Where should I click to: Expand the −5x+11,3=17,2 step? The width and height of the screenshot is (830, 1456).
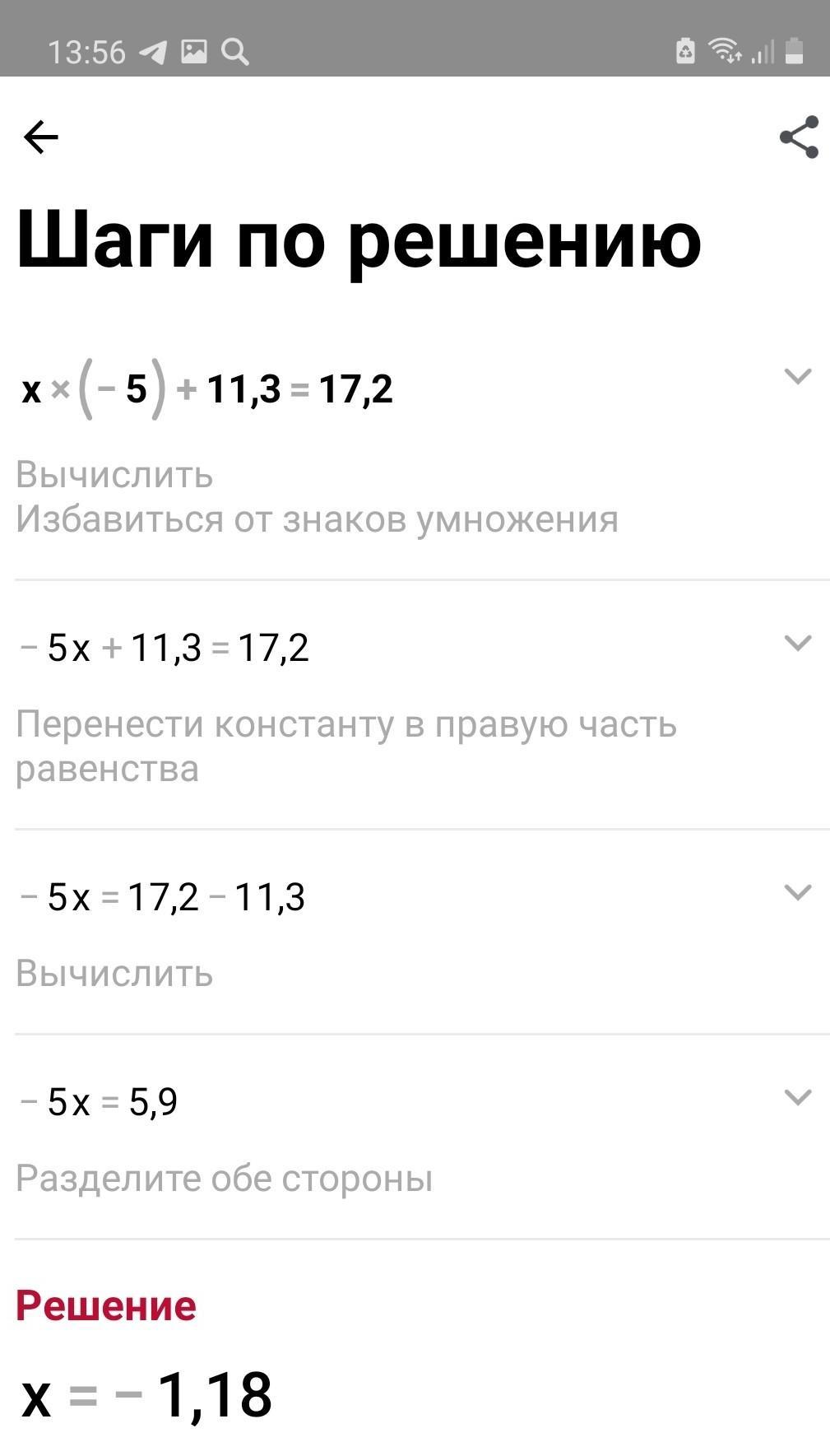[x=798, y=643]
